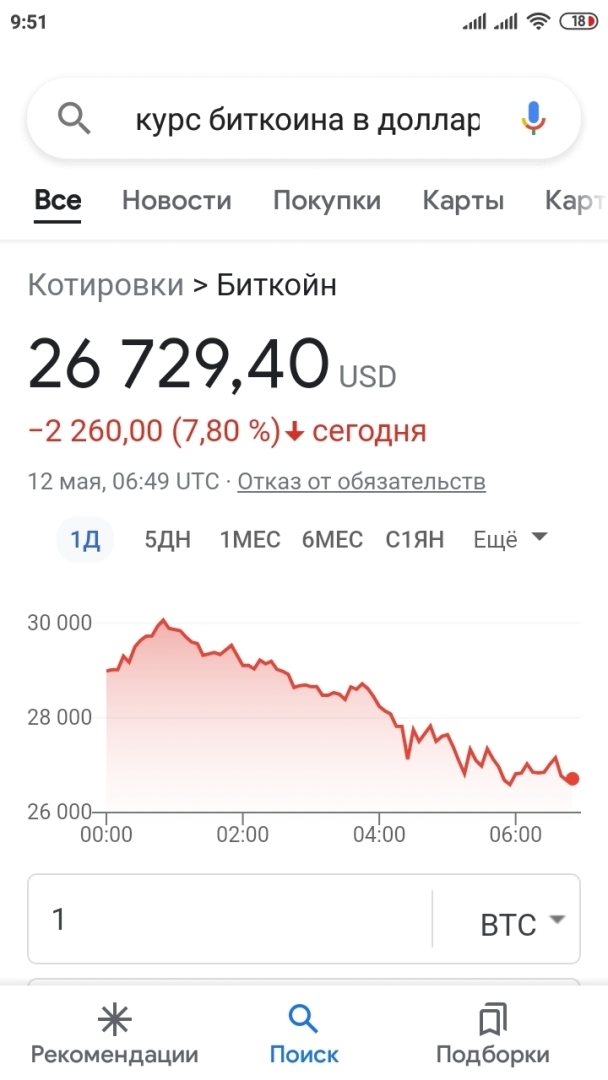Tap the amount field showing 1
Screen dimensions: 608x1080
230,920
